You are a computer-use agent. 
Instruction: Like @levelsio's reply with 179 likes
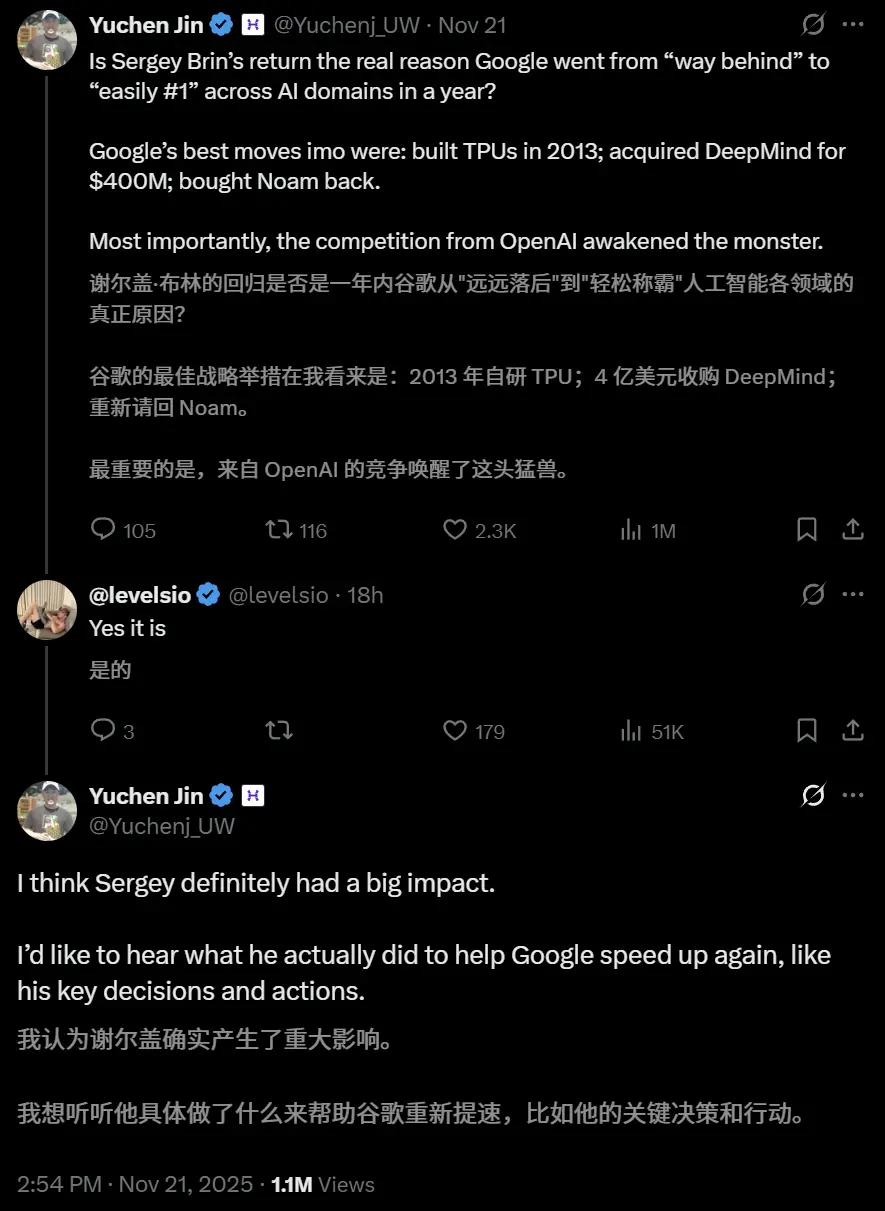(455, 731)
